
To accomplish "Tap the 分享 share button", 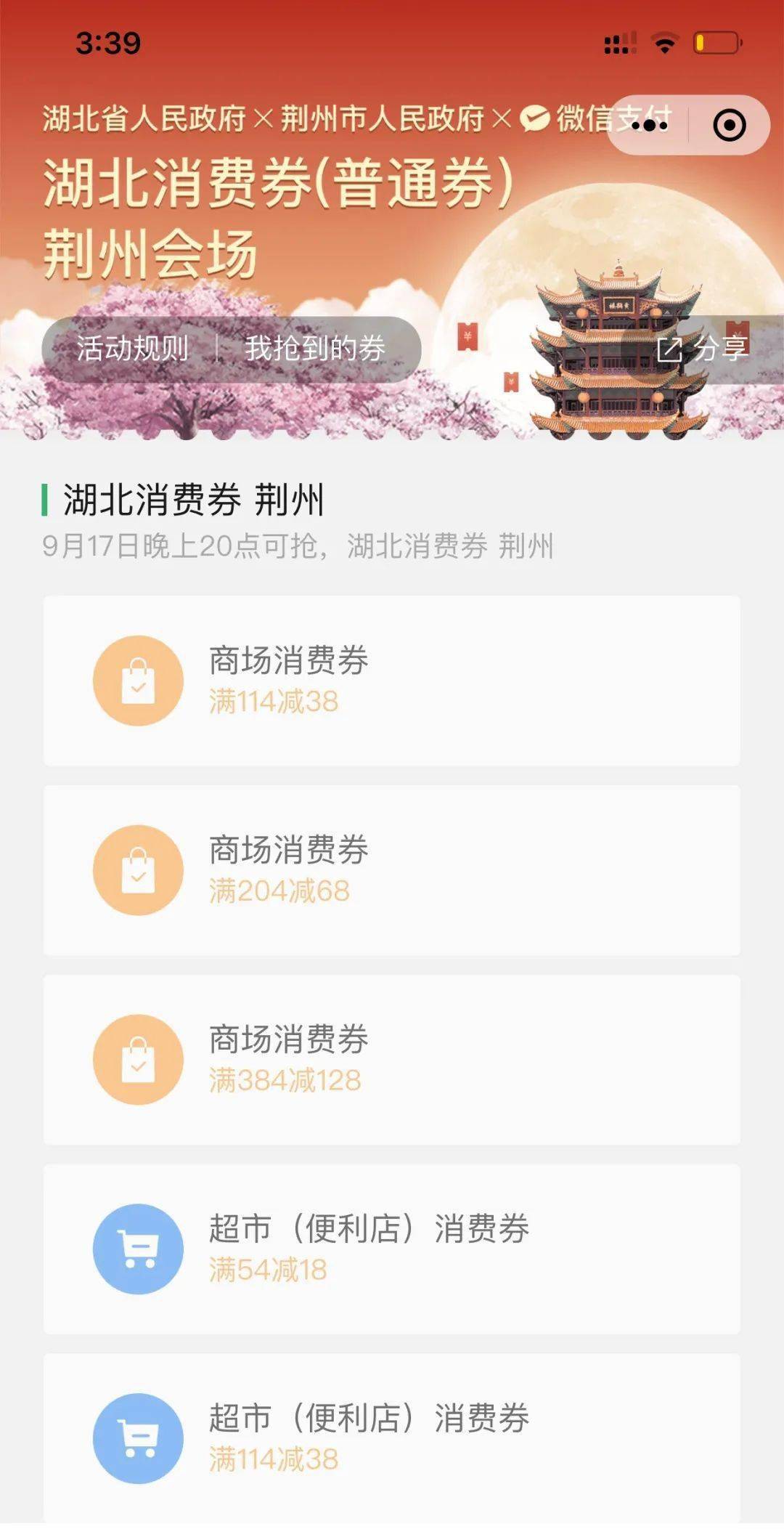I will [x=702, y=349].
